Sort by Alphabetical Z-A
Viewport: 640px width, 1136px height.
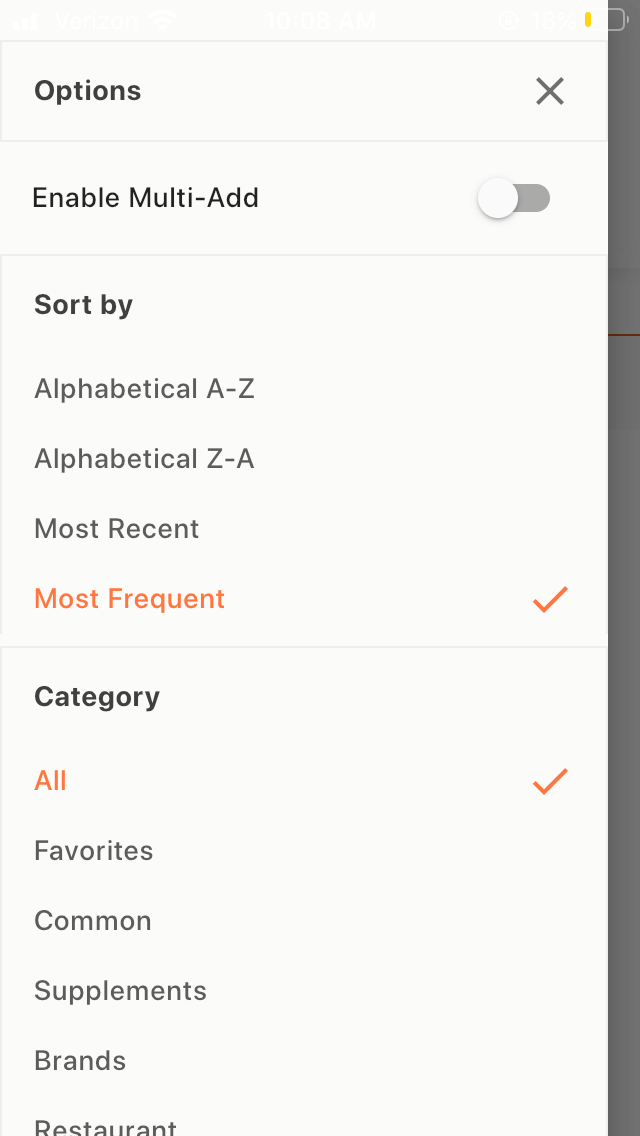point(304,459)
